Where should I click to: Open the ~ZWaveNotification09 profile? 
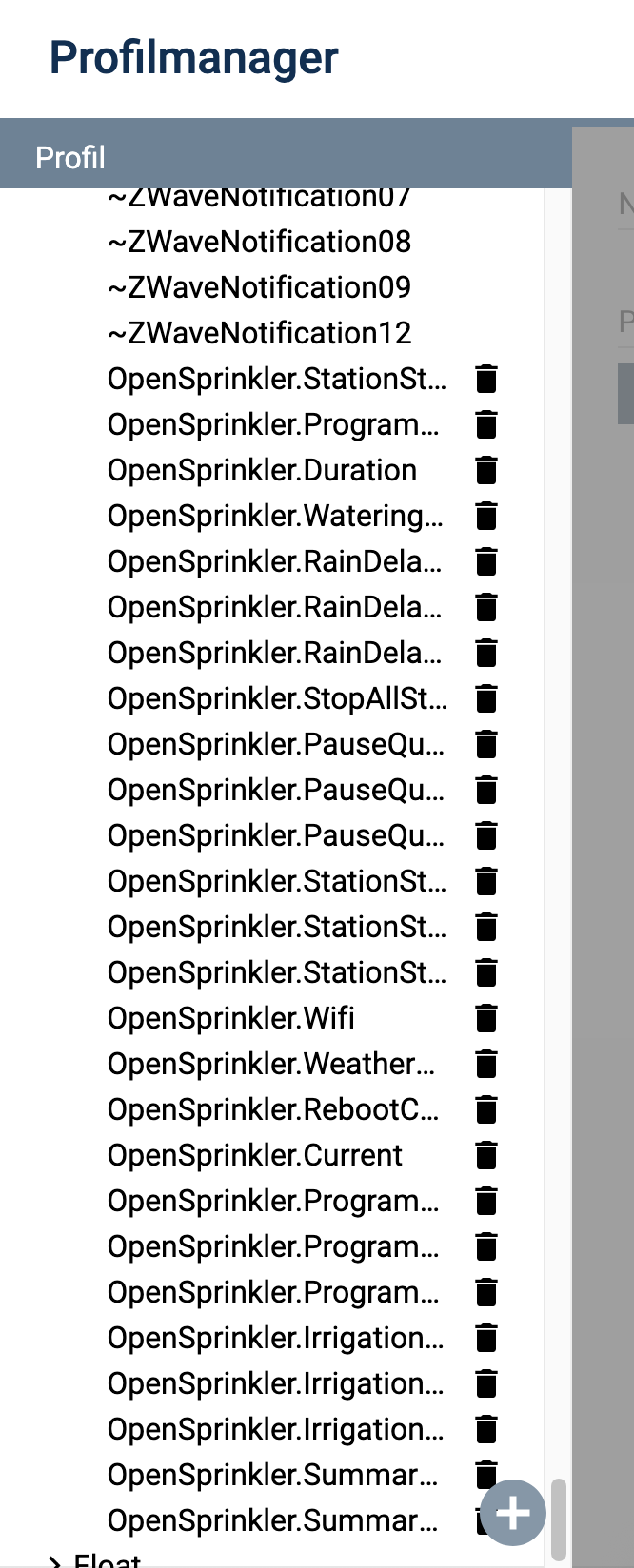[259, 288]
